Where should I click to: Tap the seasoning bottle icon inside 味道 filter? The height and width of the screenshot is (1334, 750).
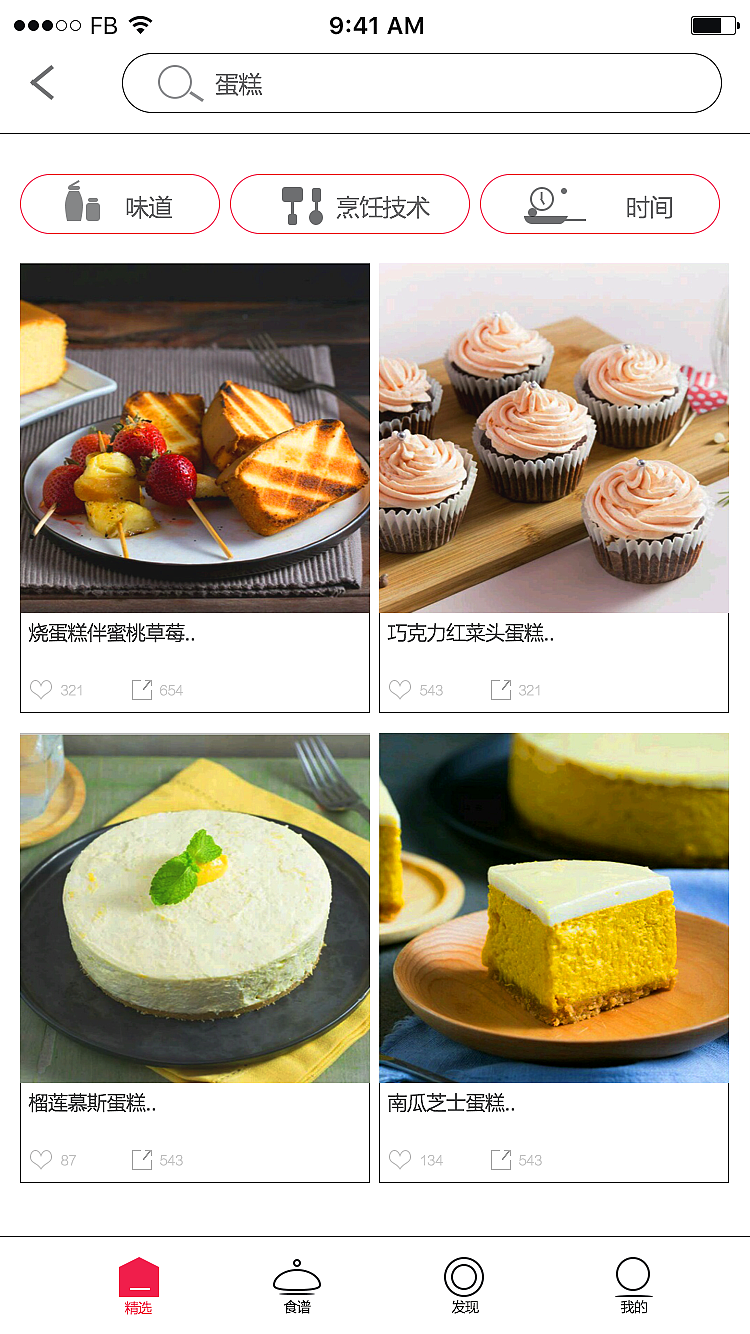[x=75, y=203]
